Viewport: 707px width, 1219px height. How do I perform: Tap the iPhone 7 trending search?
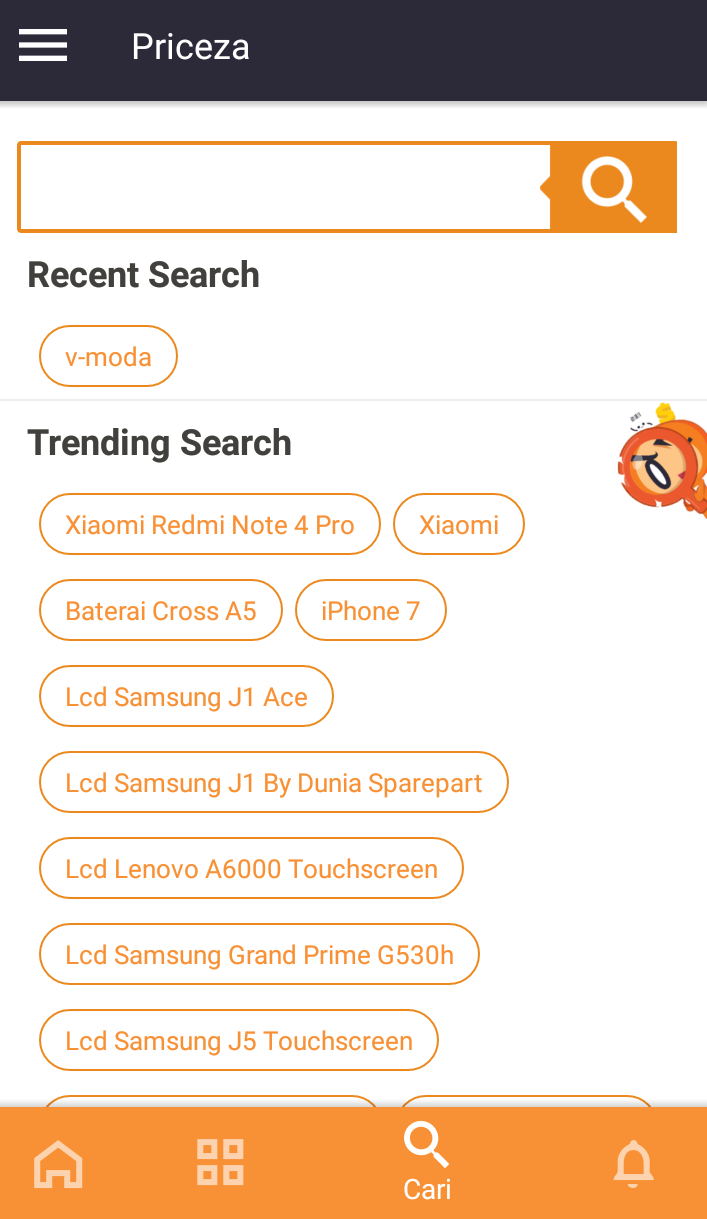click(370, 610)
